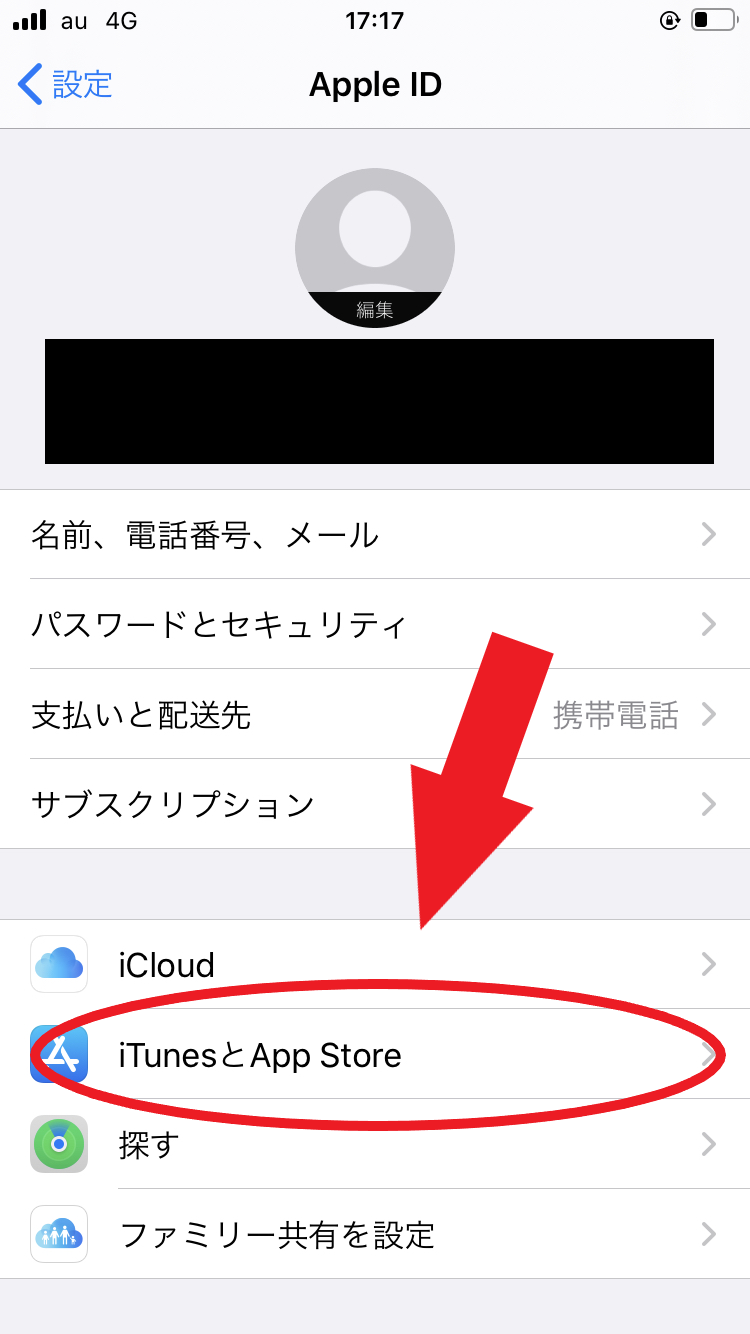Open パスワードとセキュリティ settings
The image size is (750, 1334).
(x=375, y=625)
